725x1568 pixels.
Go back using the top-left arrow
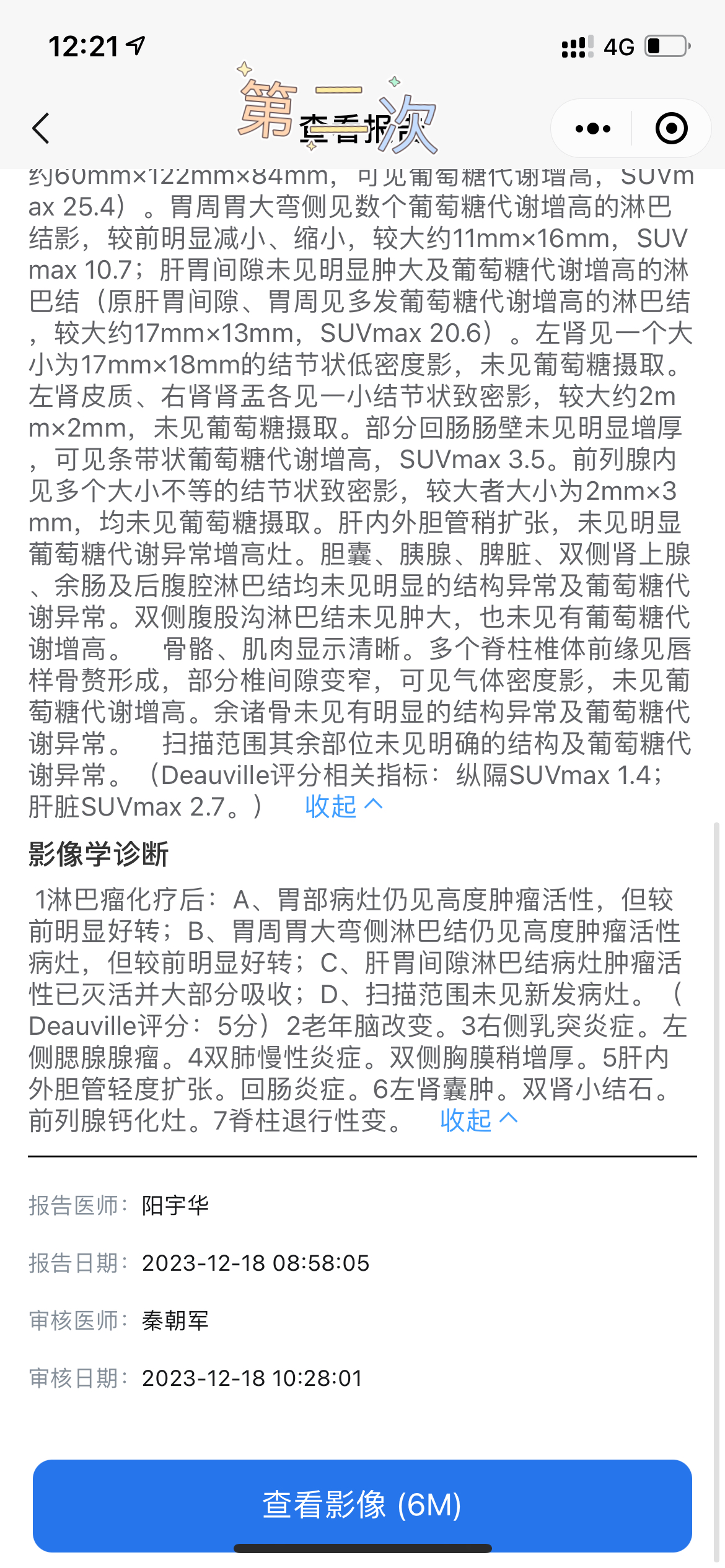click(41, 128)
